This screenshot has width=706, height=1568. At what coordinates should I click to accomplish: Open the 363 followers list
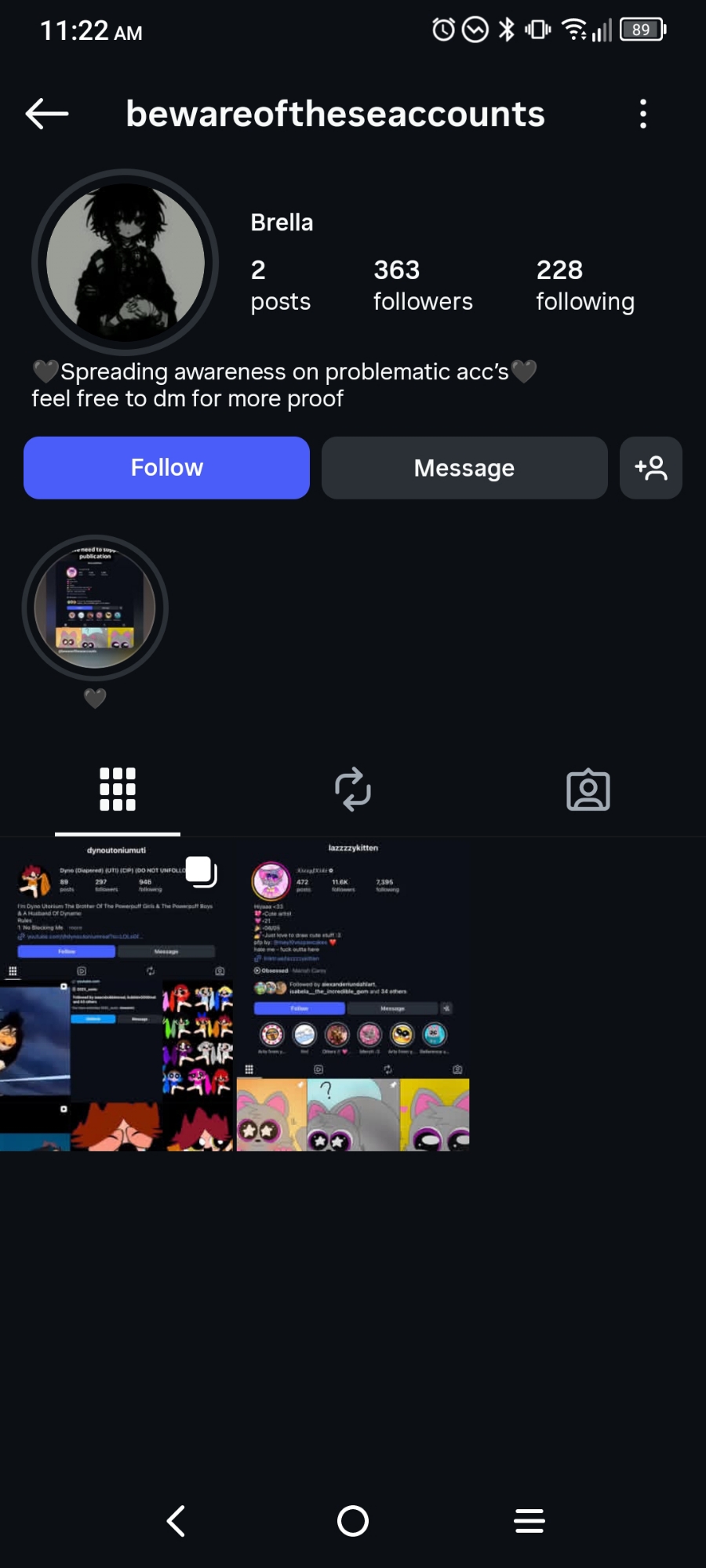[x=422, y=285]
